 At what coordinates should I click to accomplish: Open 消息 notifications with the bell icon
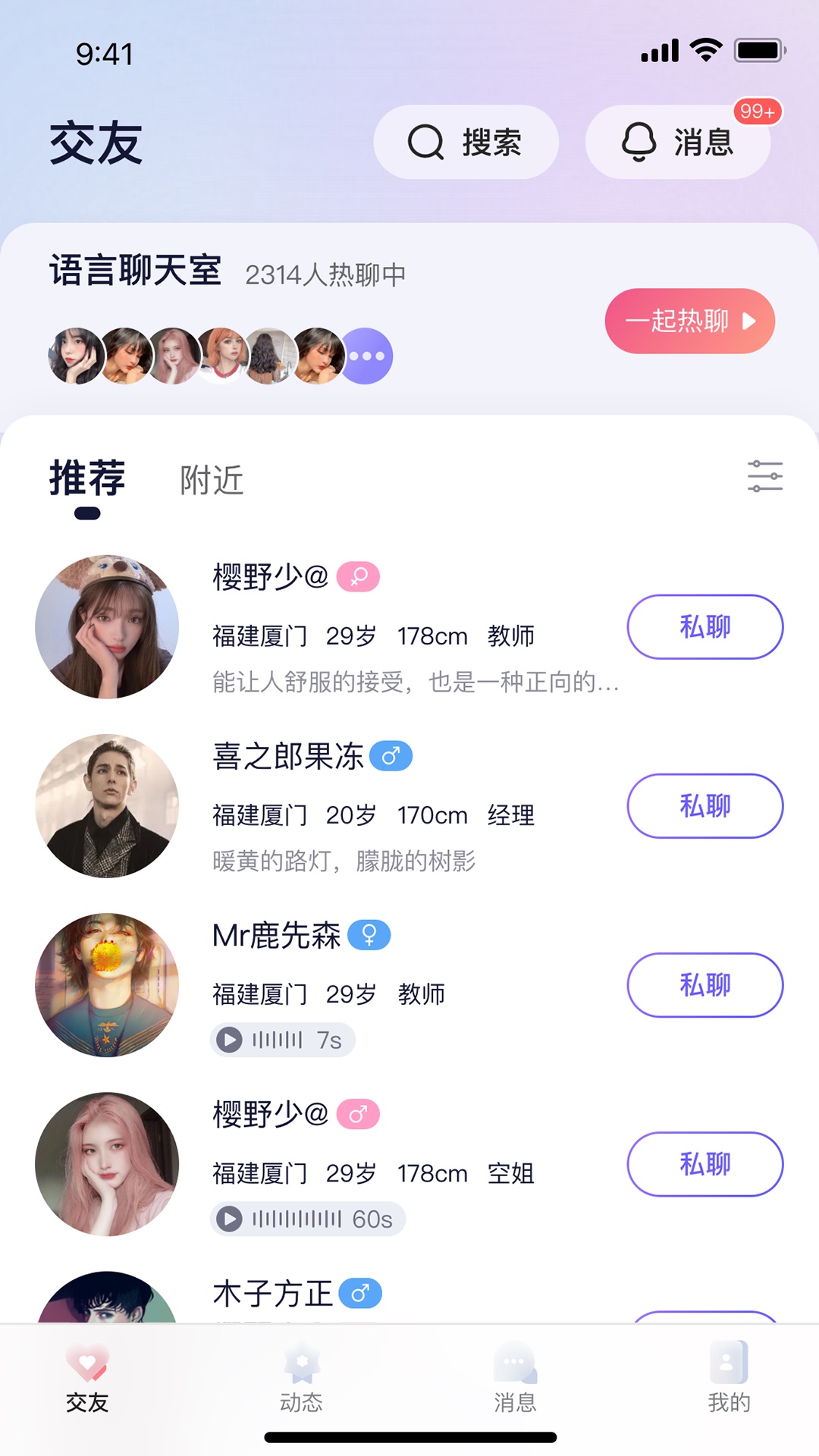click(x=638, y=143)
